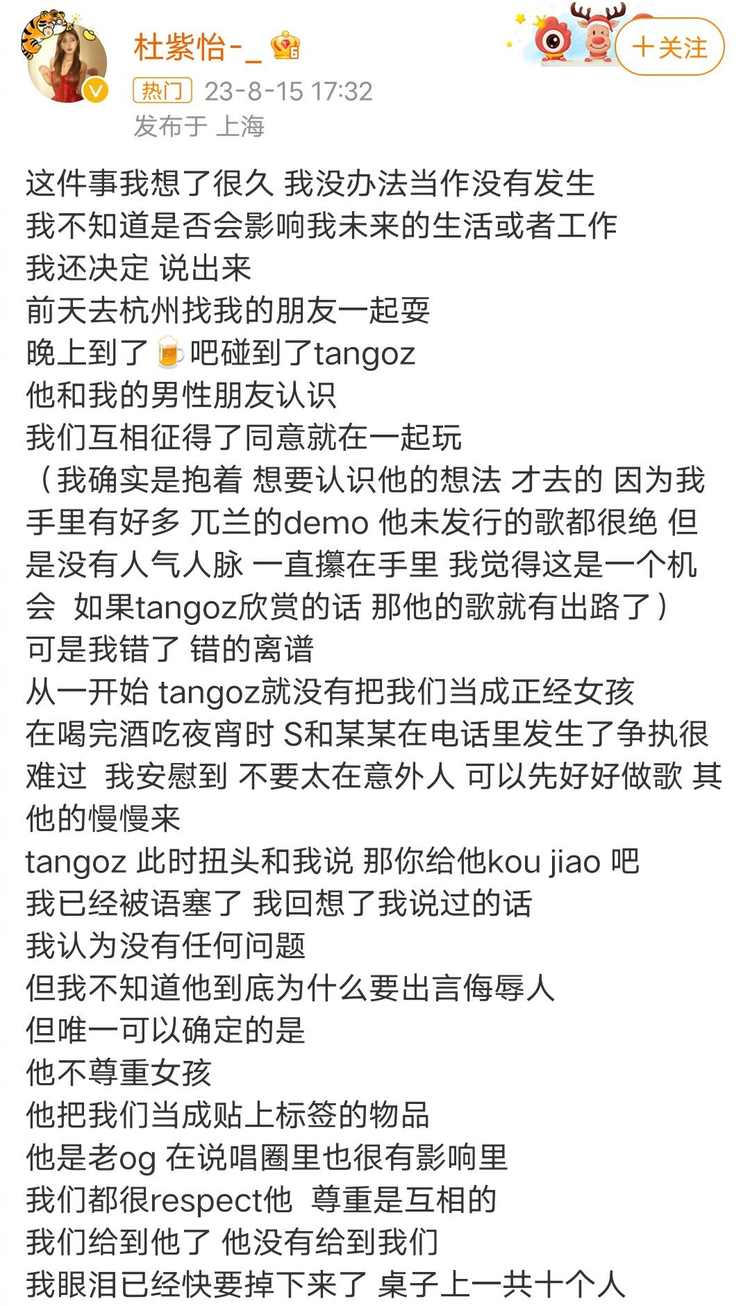Tap the username 杜紫怡-_
The height and width of the screenshot is (1306, 750).
tap(196, 45)
